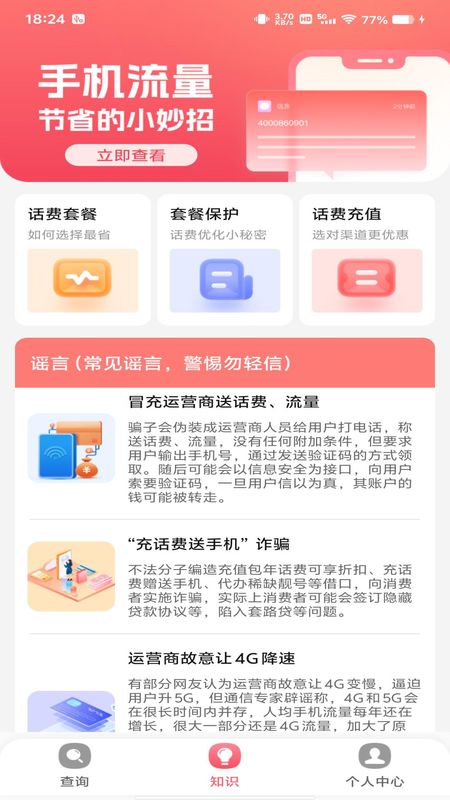Tap the 立即查看 button on banner
The image size is (450, 800).
(x=131, y=155)
